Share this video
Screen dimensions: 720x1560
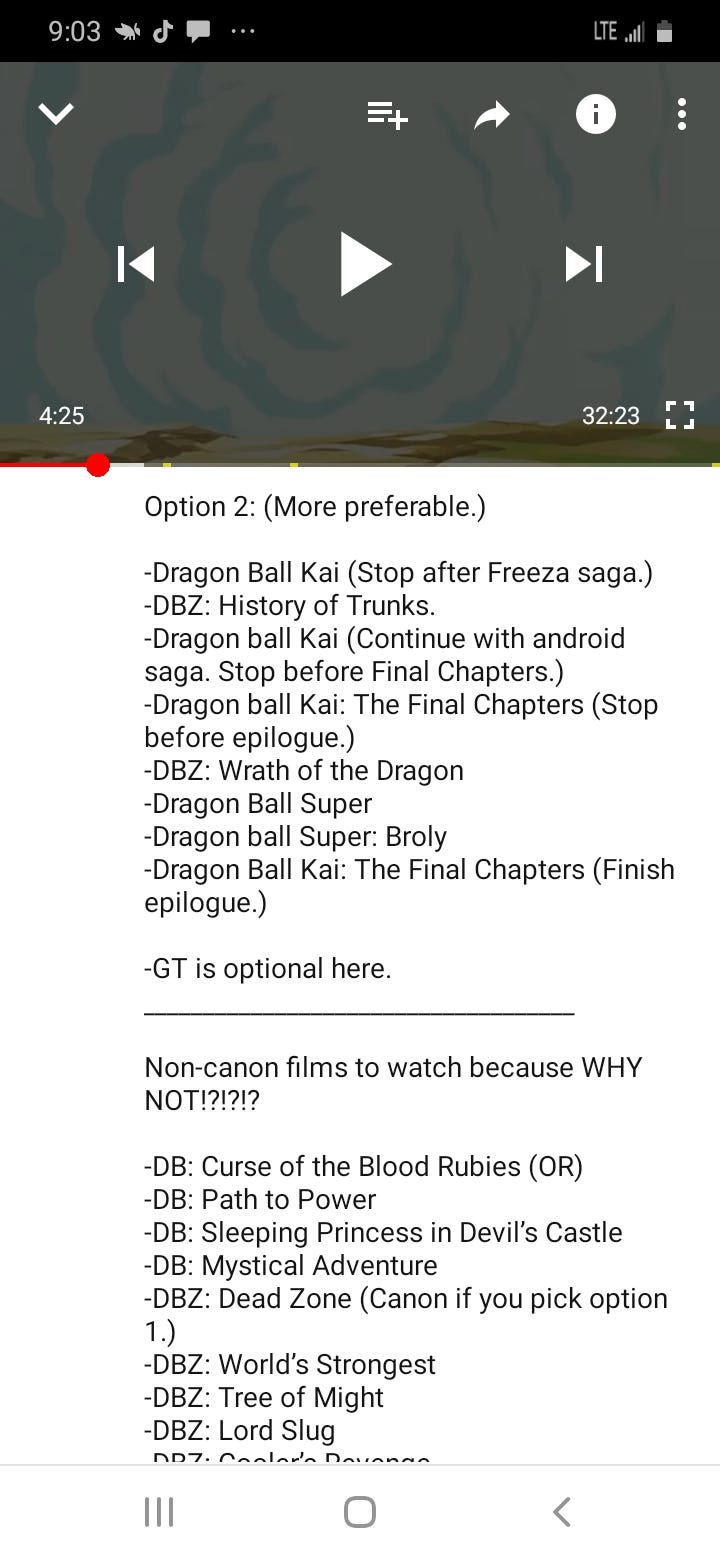(x=491, y=116)
